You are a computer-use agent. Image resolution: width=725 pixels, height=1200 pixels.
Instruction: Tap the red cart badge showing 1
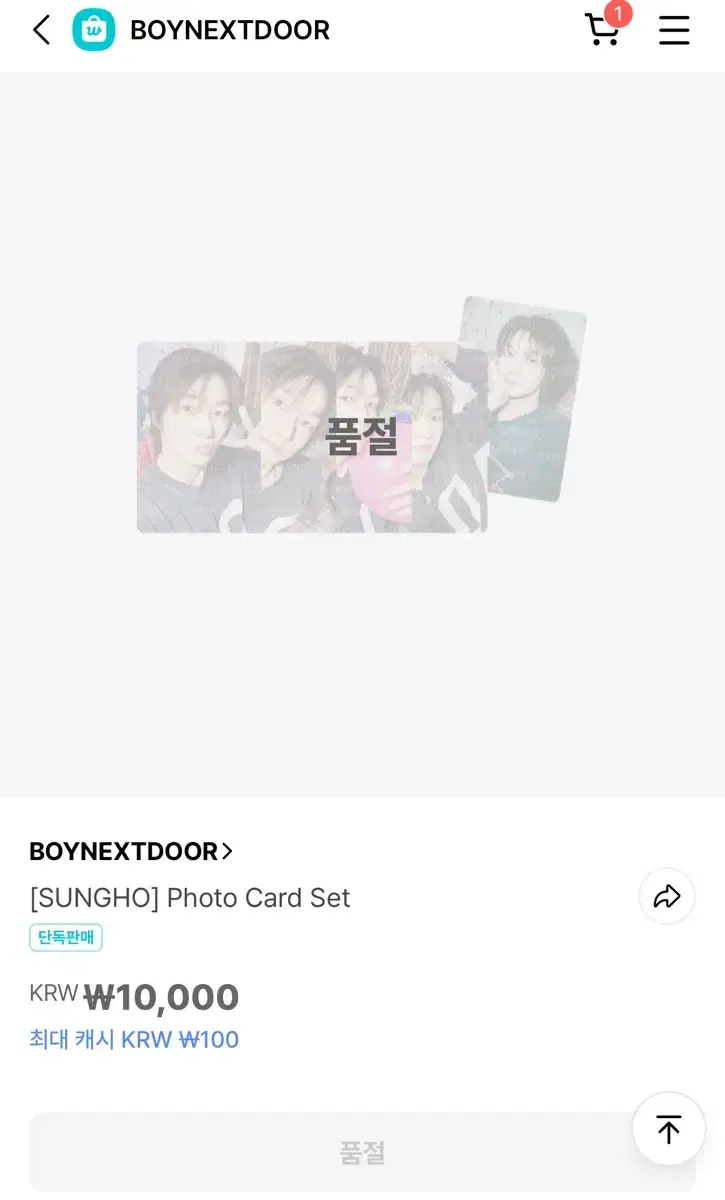coord(618,15)
